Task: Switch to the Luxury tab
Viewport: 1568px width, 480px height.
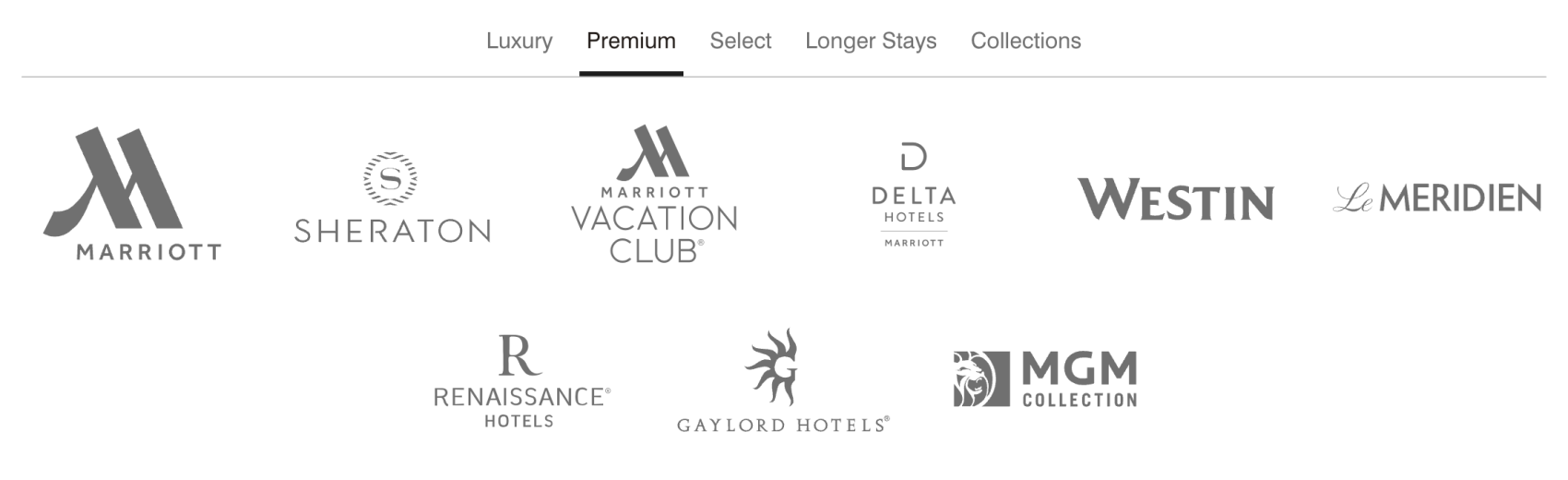Action: (x=519, y=42)
